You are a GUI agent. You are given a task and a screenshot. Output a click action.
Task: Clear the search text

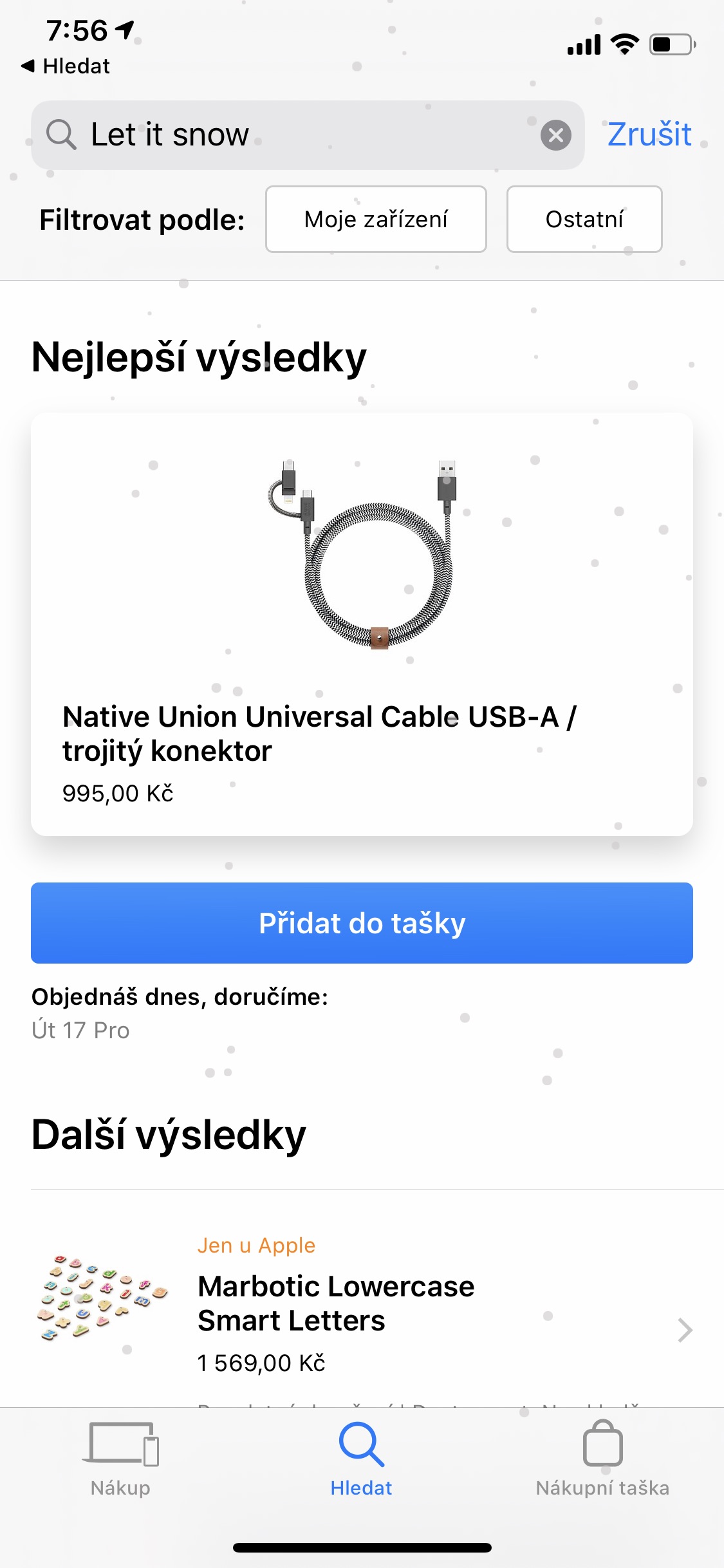(556, 136)
